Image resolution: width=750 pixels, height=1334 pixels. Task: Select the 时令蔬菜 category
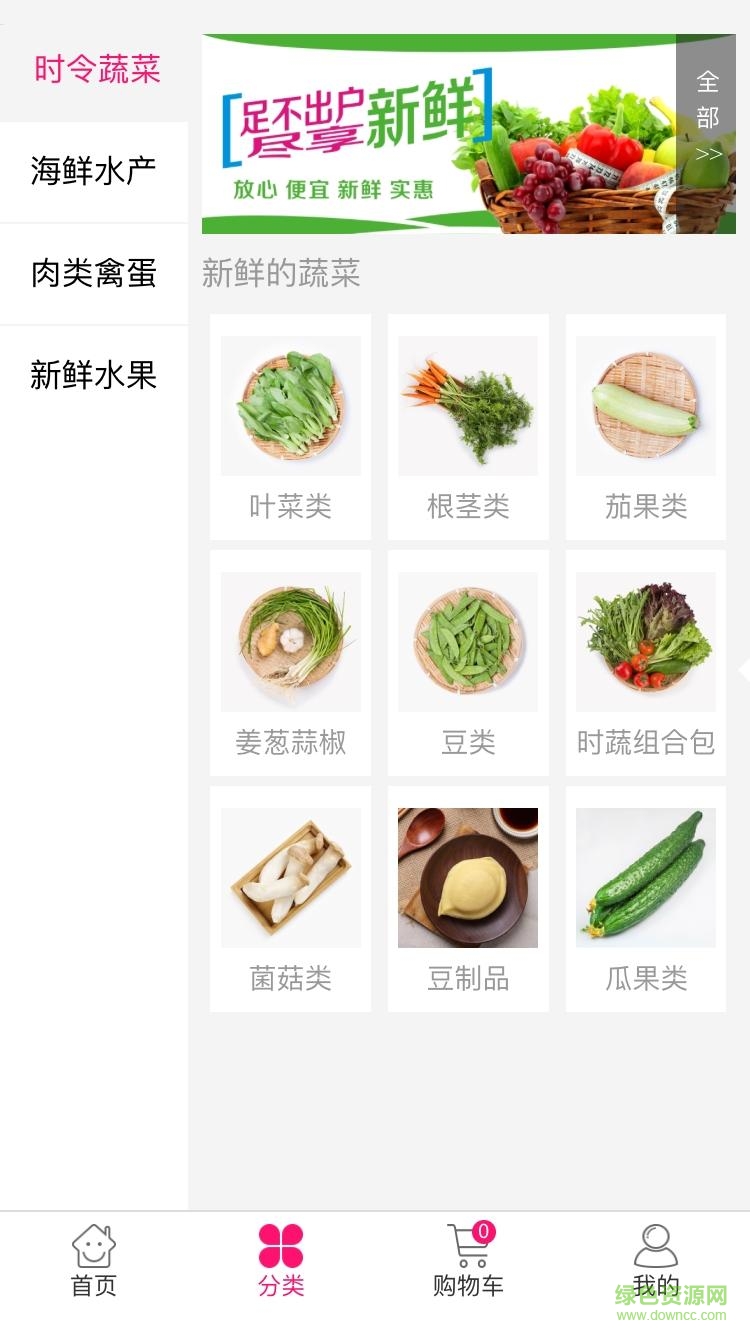coord(96,70)
